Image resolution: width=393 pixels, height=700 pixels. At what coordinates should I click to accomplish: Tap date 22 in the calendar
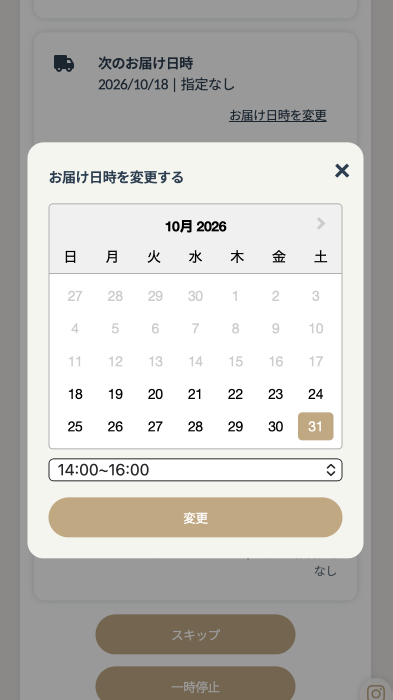click(235, 394)
